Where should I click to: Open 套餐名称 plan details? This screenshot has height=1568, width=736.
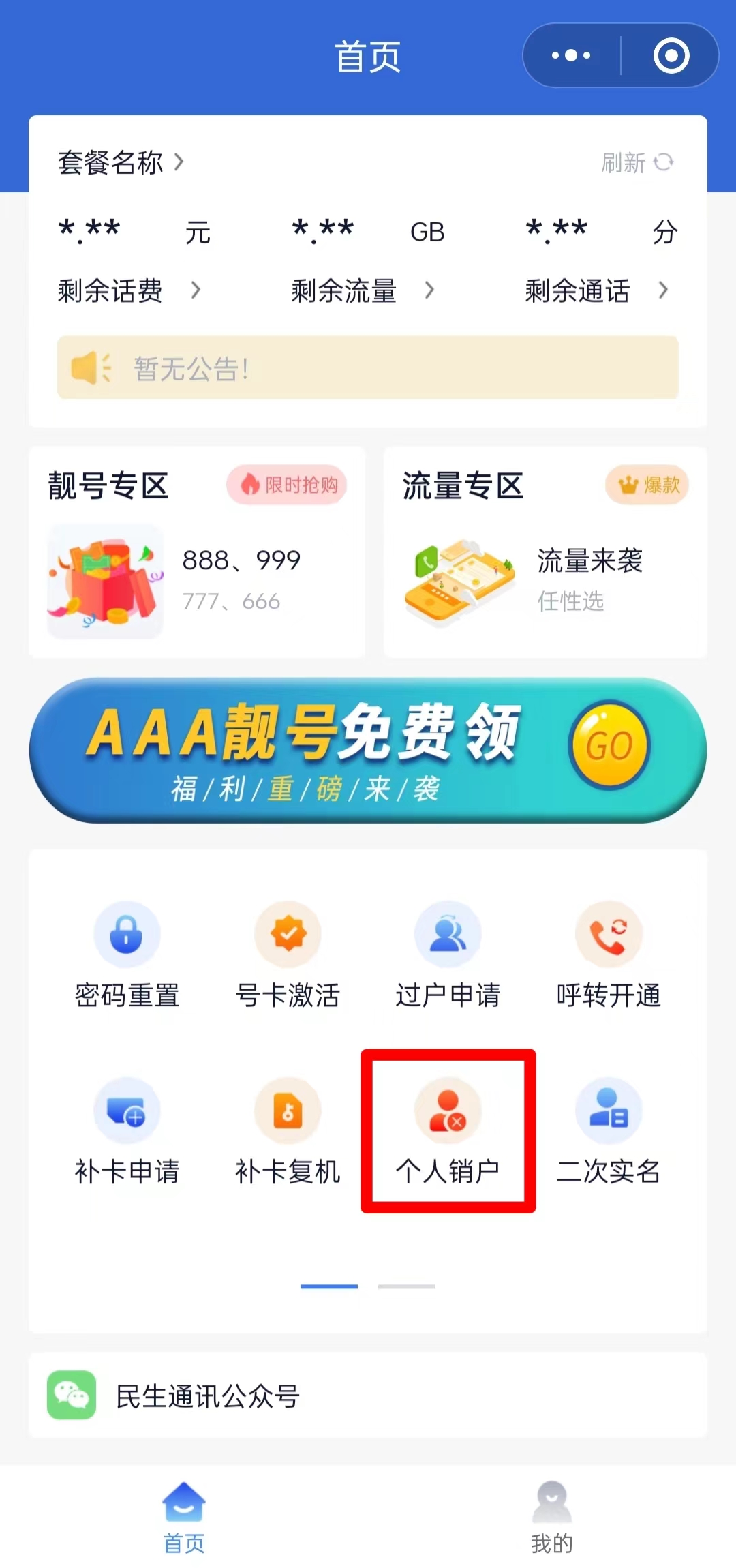click(x=121, y=162)
